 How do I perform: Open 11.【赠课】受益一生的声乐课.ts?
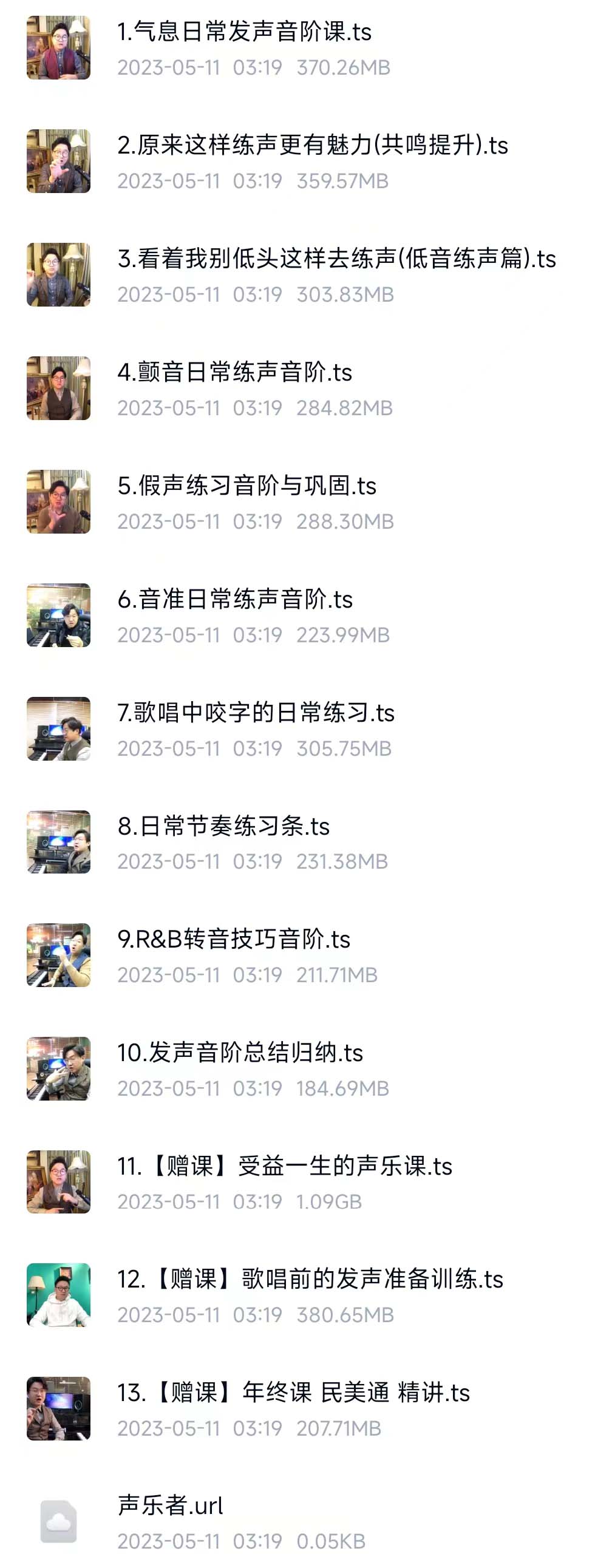pyautogui.click(x=284, y=1166)
